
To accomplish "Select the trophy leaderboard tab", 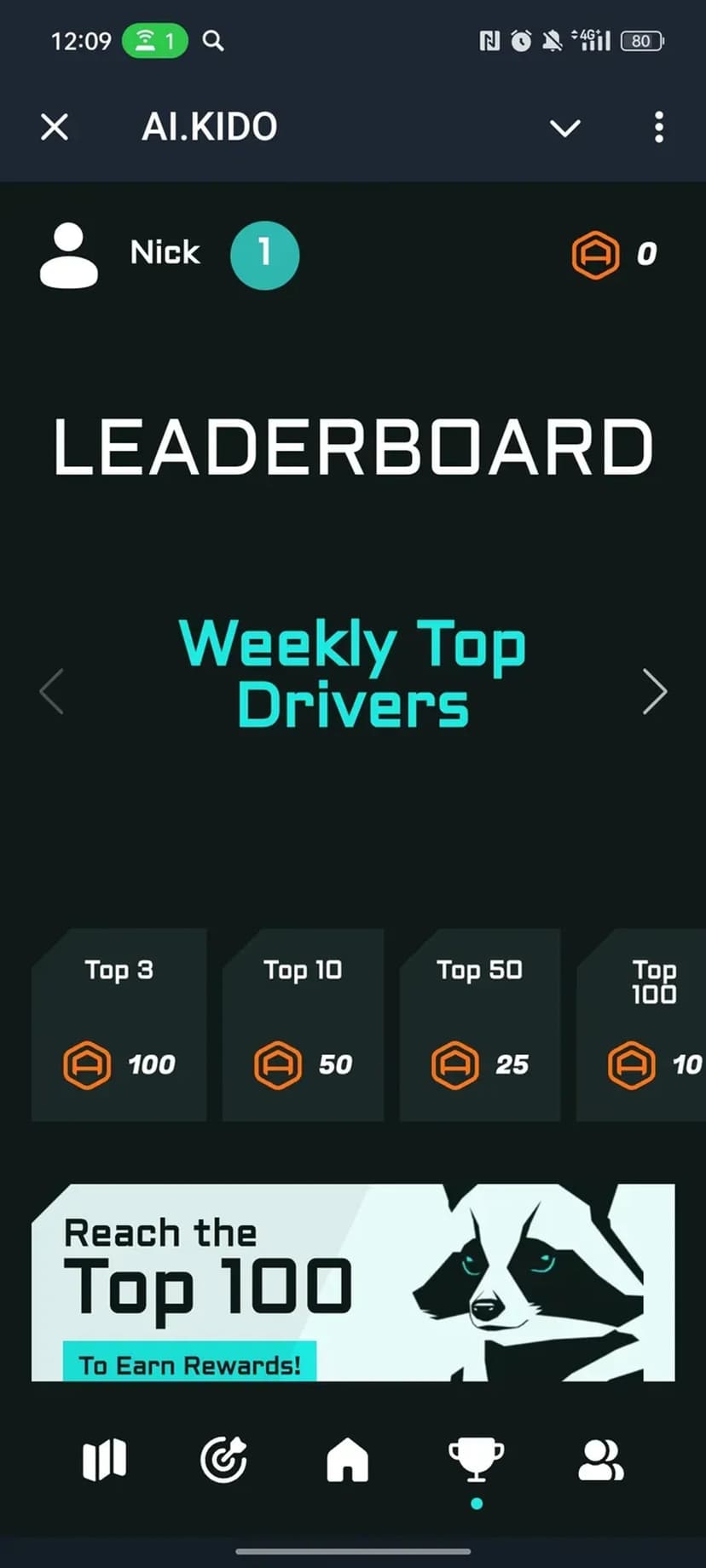I will click(x=476, y=1460).
